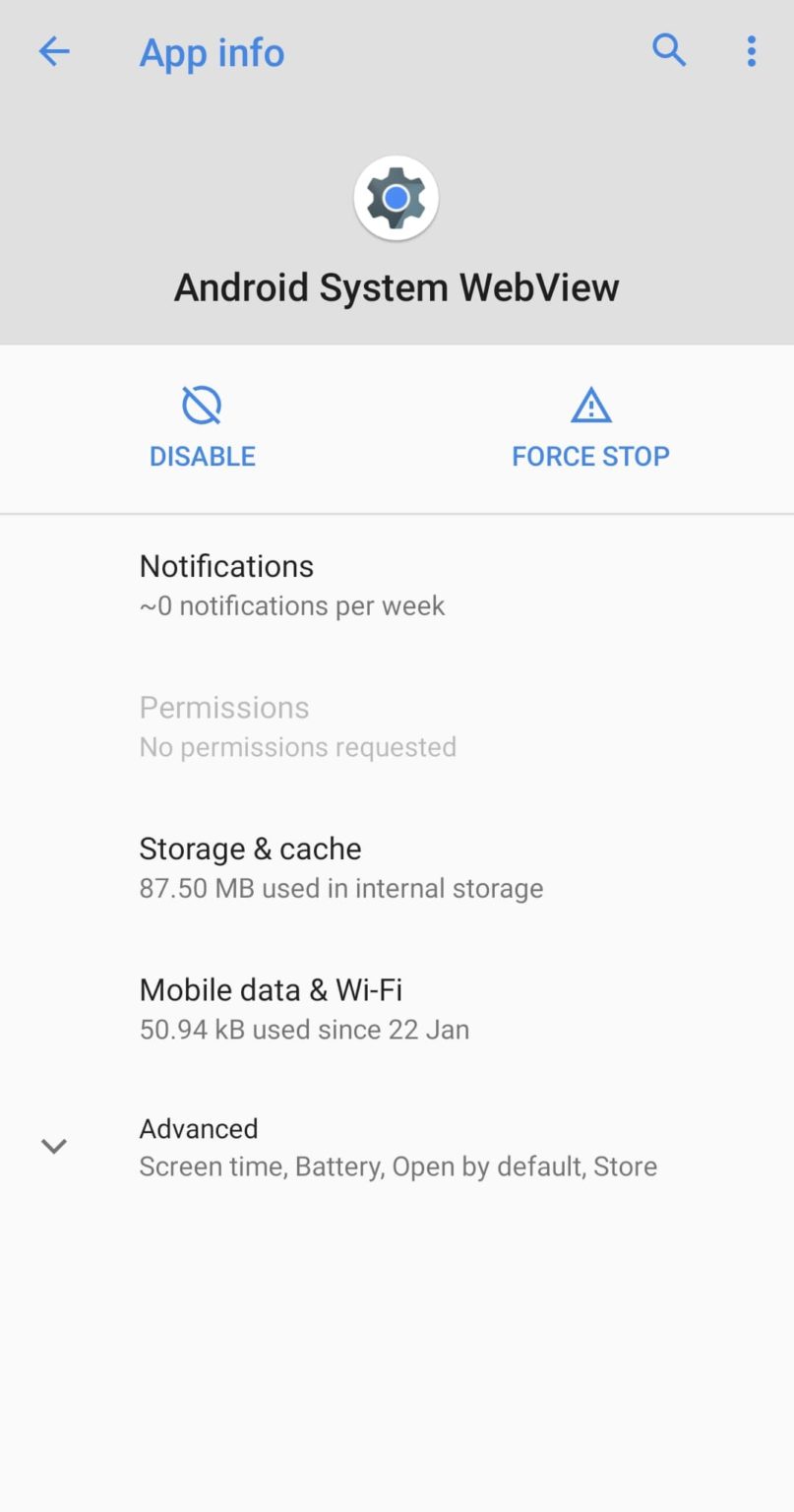Viewport: 794px width, 1512px height.
Task: Click the disable symbol above DISABLE
Action: click(x=201, y=404)
